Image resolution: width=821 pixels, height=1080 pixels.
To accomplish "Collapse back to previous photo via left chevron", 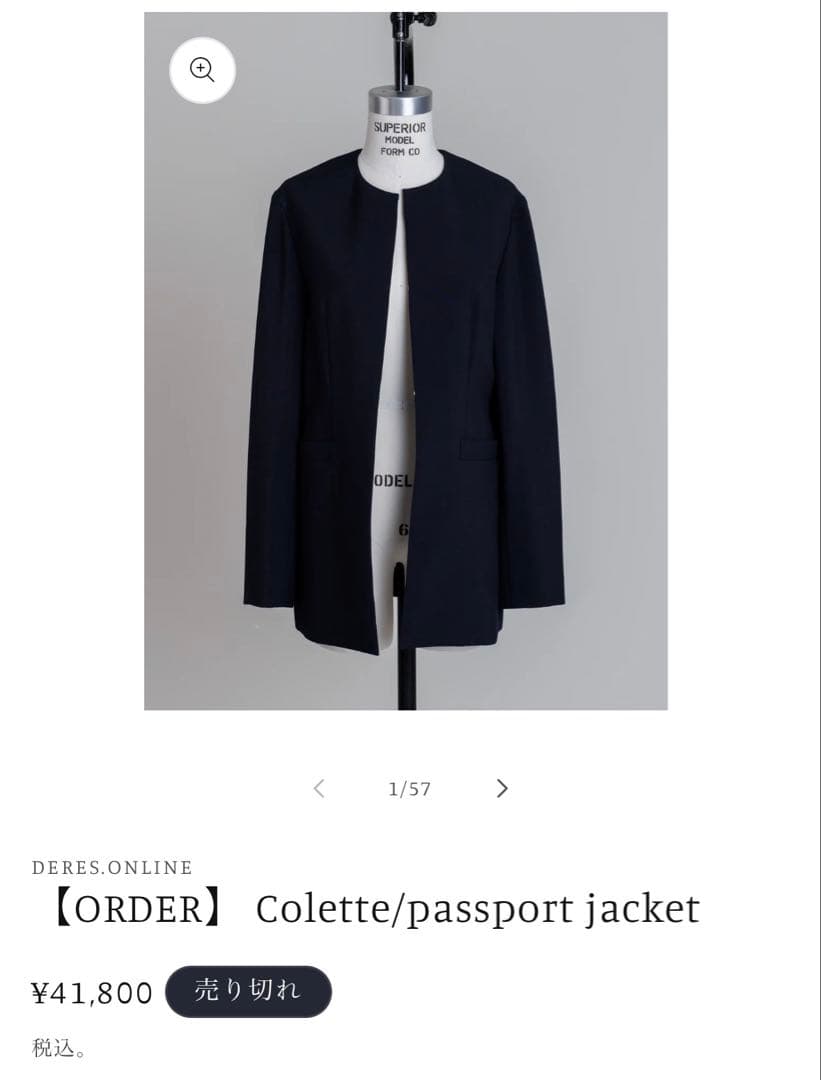I will click(x=318, y=789).
